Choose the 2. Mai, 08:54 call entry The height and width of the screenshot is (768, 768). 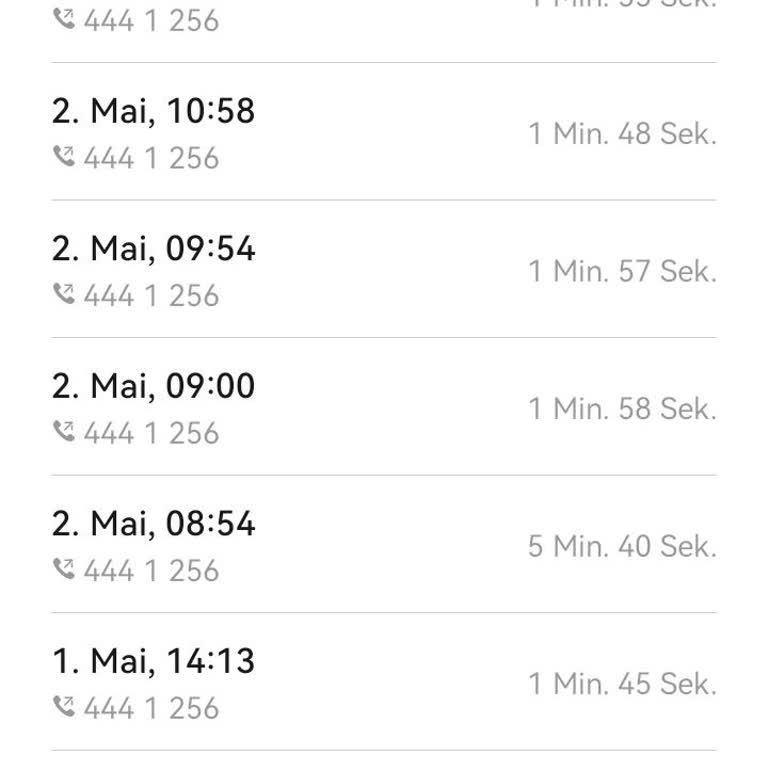click(383, 545)
